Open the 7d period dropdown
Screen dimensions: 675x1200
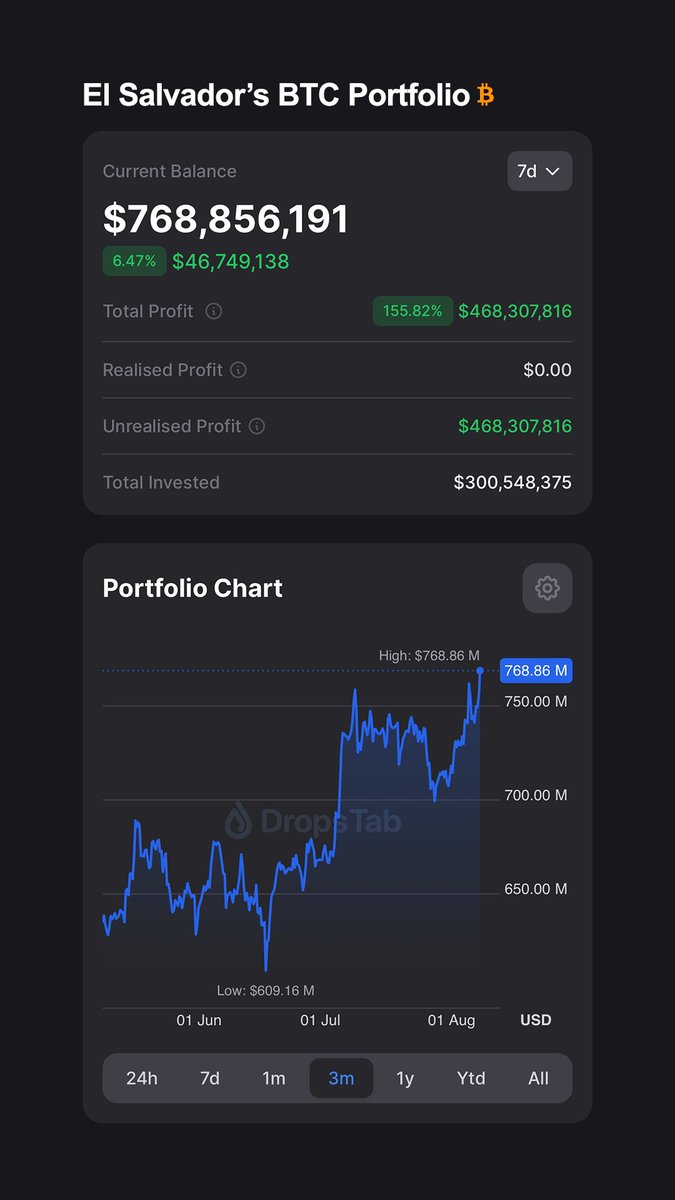click(x=540, y=171)
